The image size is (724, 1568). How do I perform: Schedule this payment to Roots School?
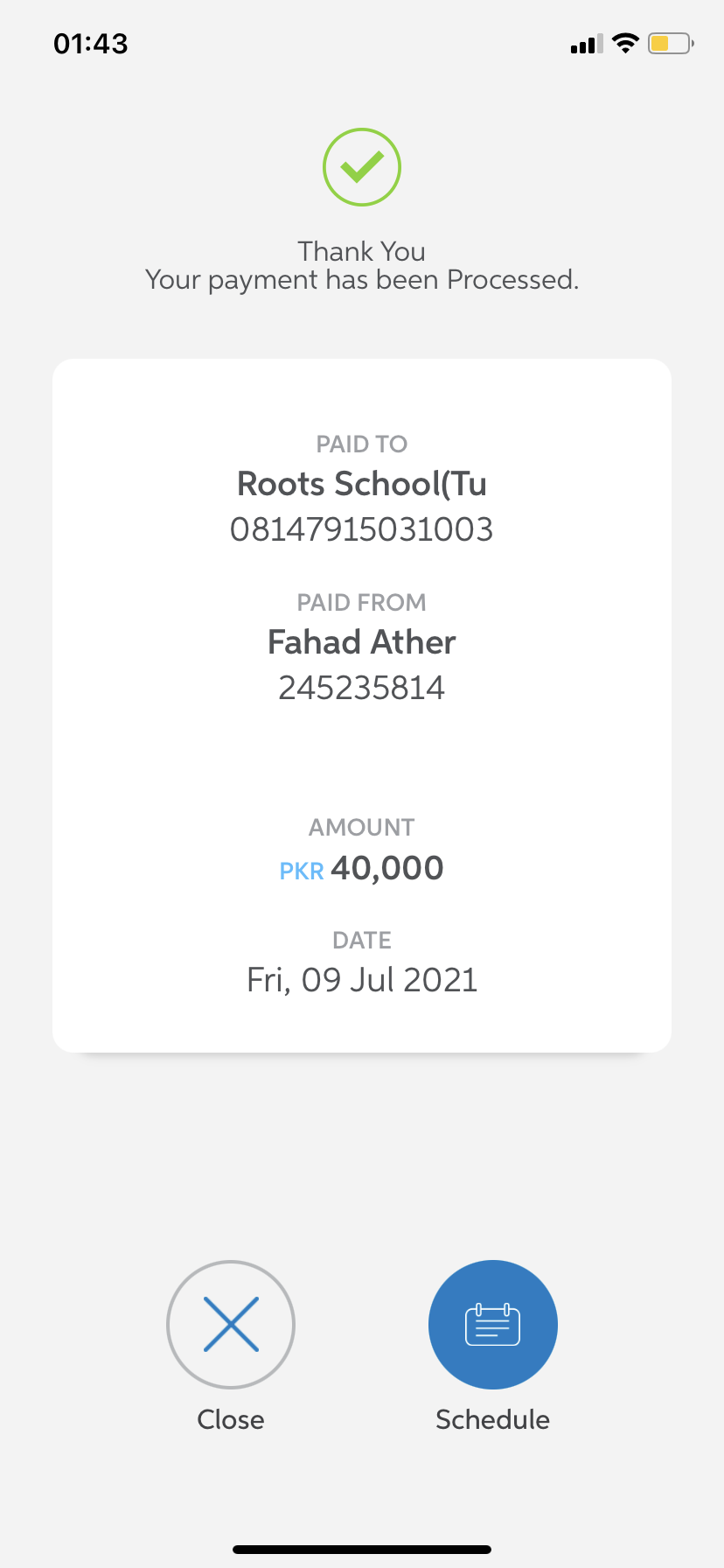coord(493,1324)
